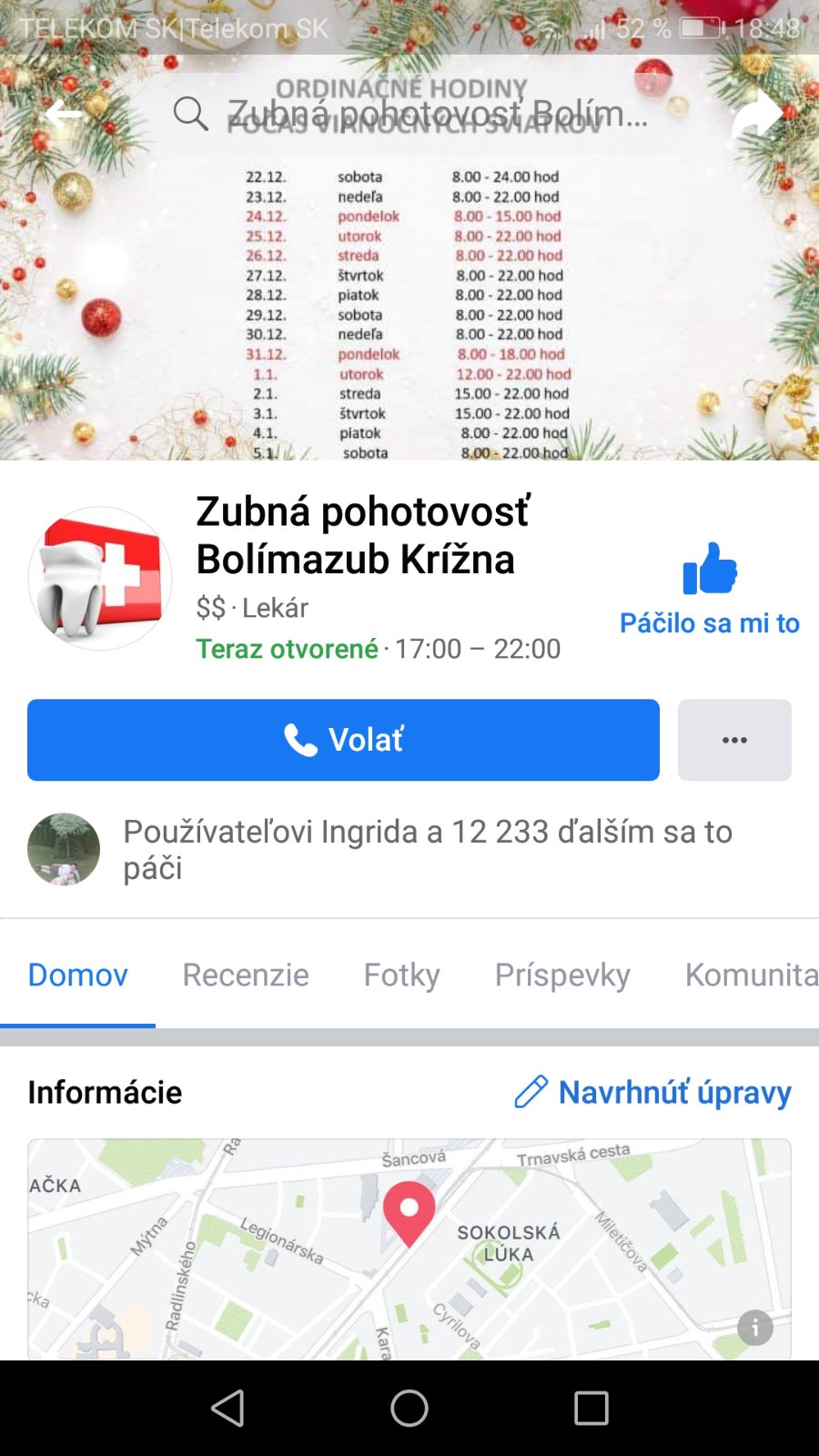The image size is (819, 1456).
Task: Open recent apps from navigation bar
Action: 591,1409
